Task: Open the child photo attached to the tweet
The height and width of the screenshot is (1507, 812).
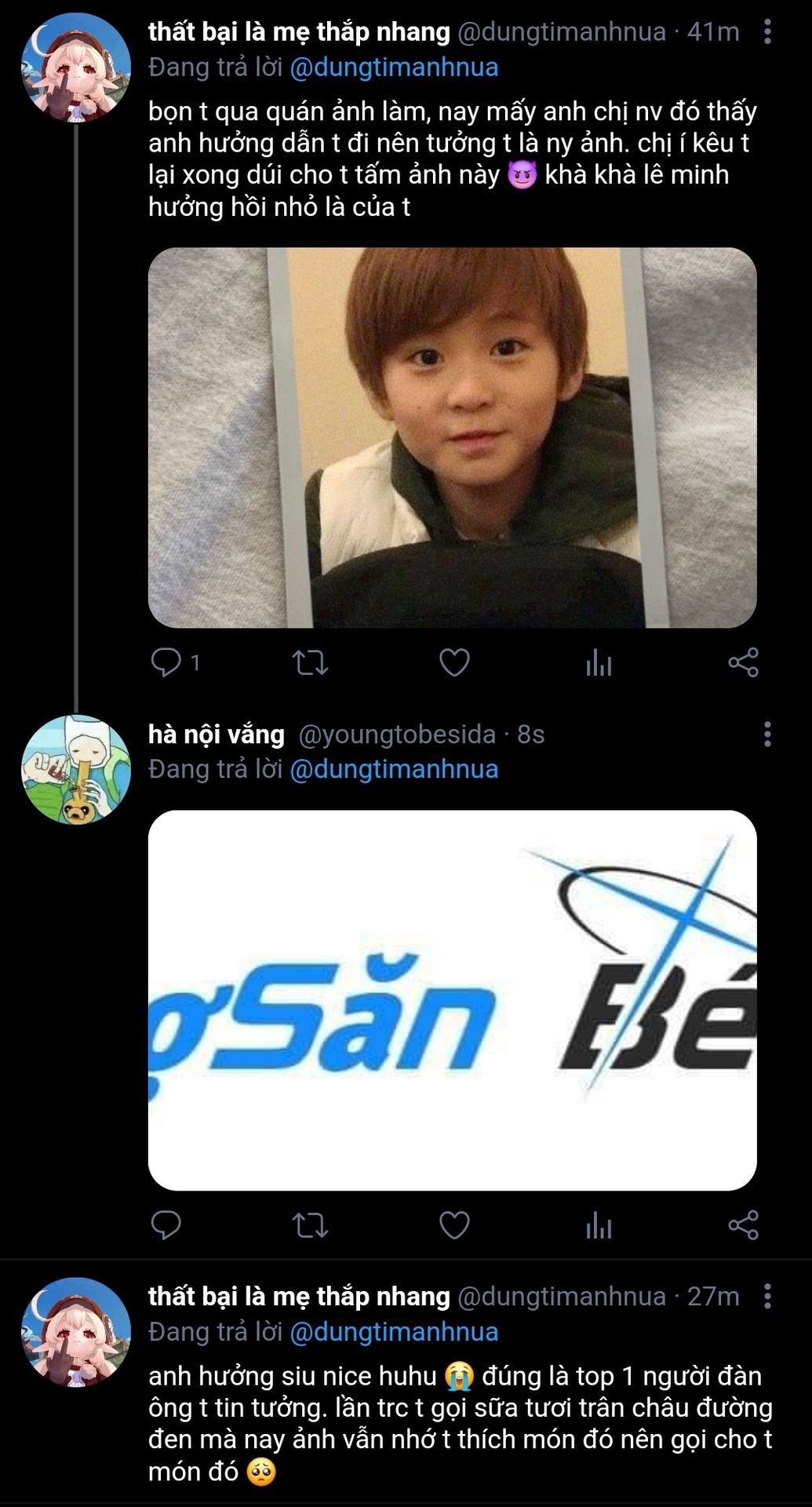Action: click(453, 438)
